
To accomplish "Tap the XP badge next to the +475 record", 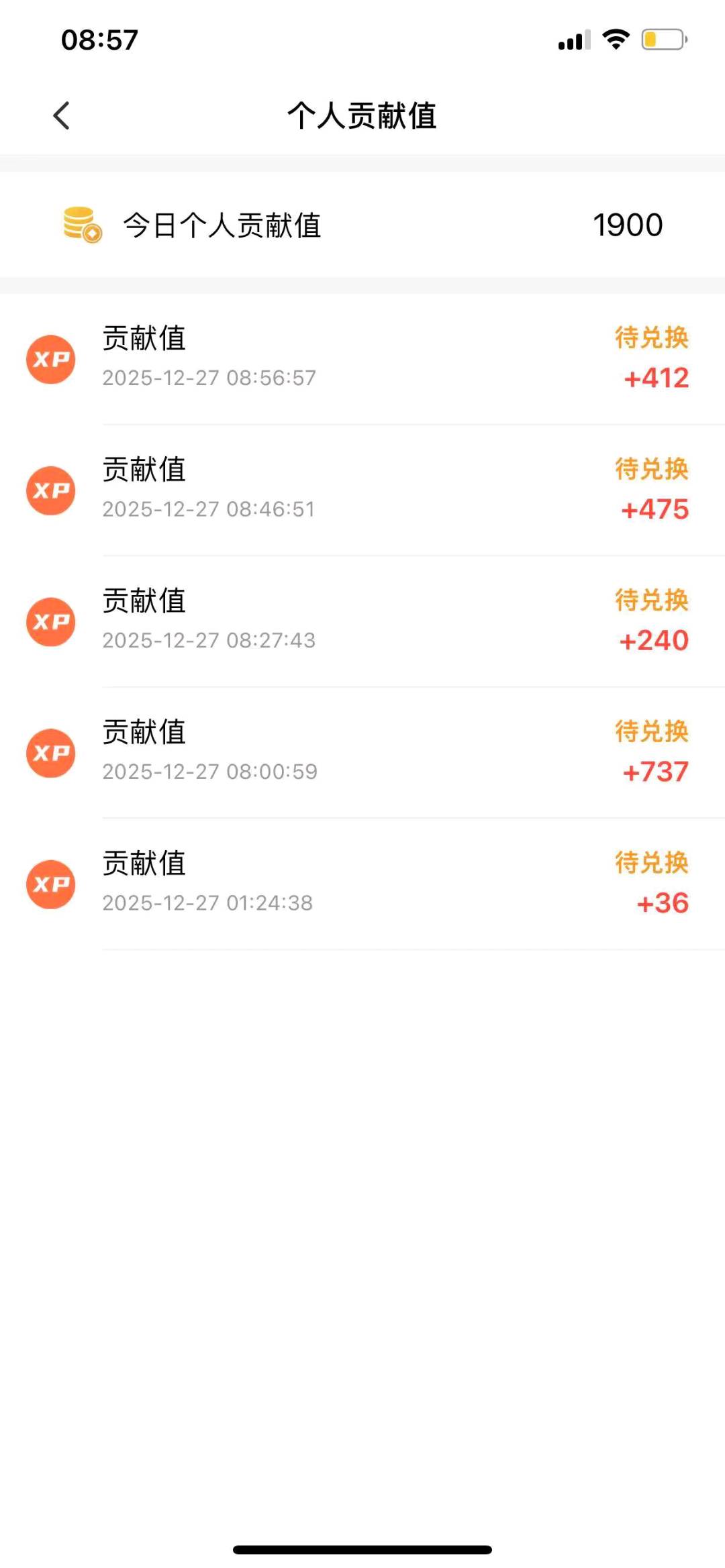I will 50,490.
